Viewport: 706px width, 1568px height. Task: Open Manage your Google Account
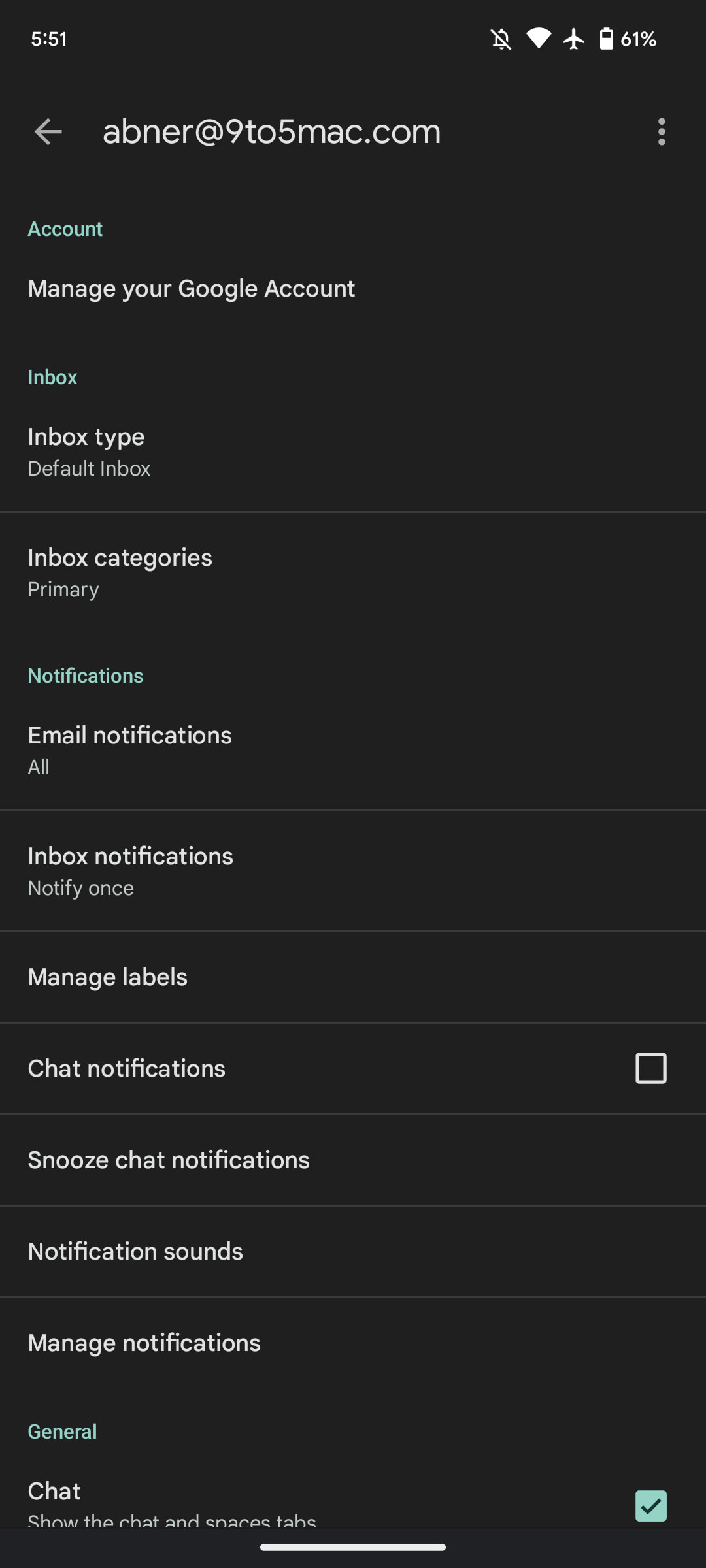[x=191, y=289]
